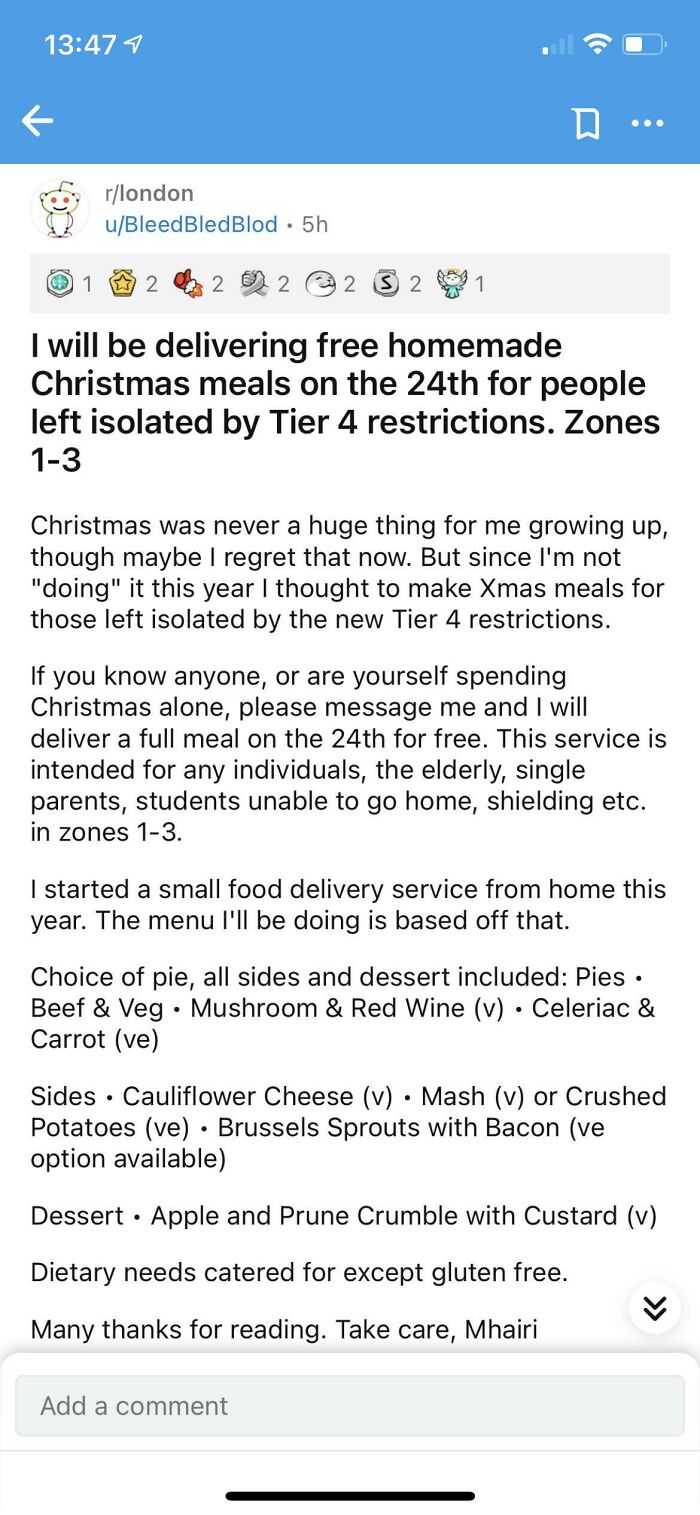Open the r/london subreddit
Viewport: 700px width, 1515px height.
pos(149,193)
